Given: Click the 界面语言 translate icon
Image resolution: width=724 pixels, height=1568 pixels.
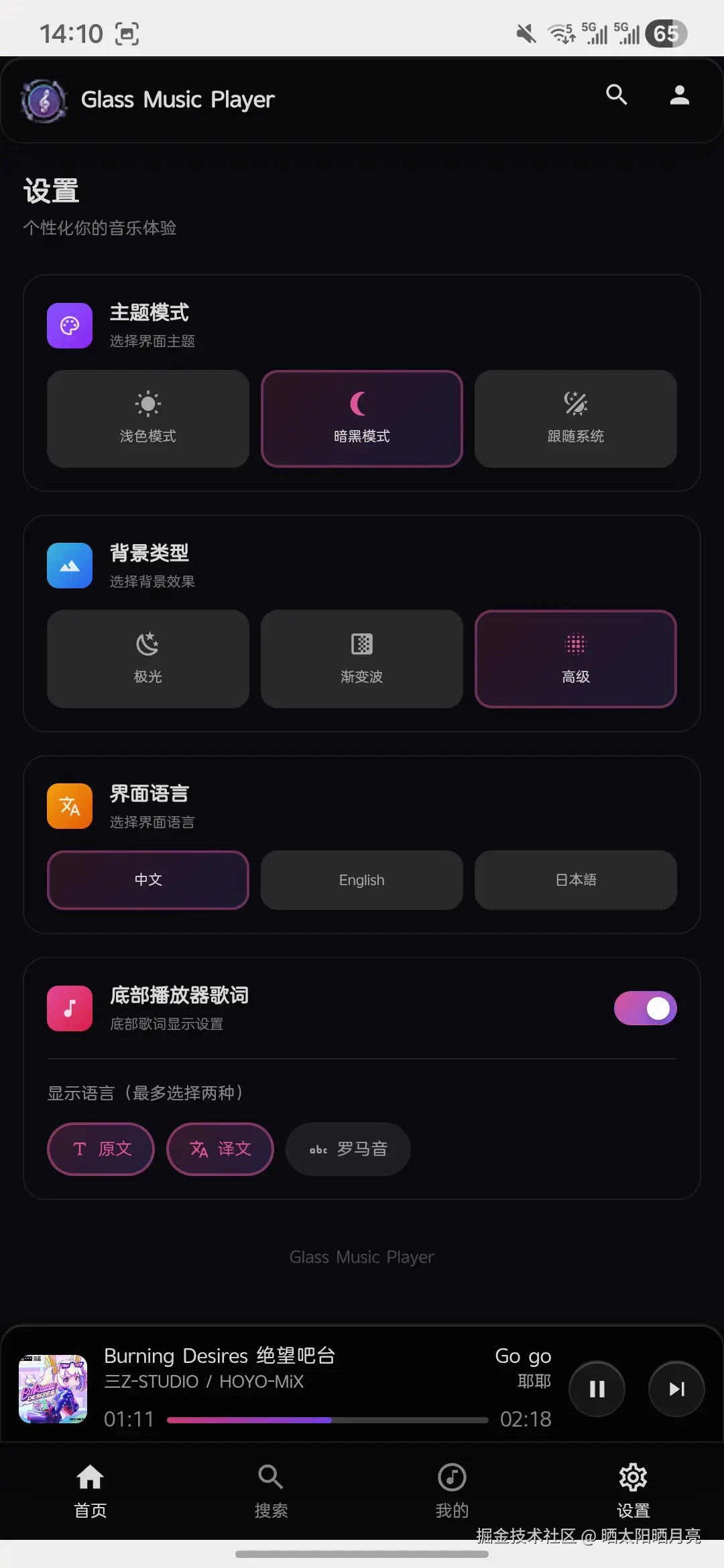Looking at the screenshot, I should pos(69,806).
